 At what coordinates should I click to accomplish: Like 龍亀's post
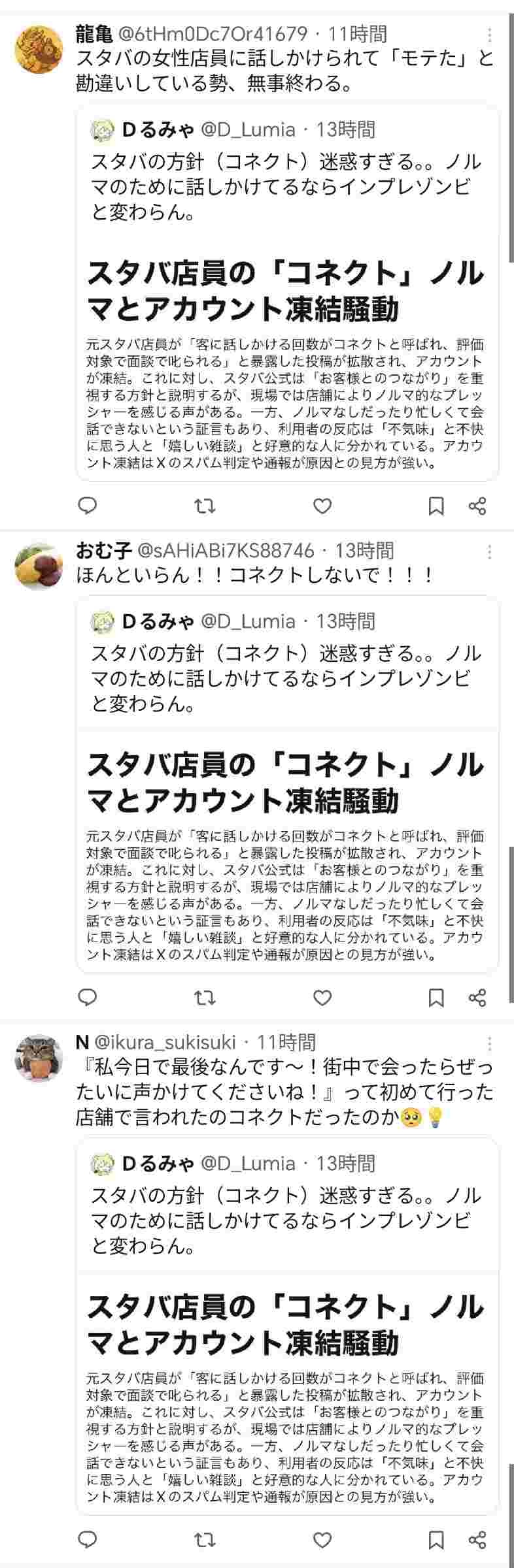322,506
